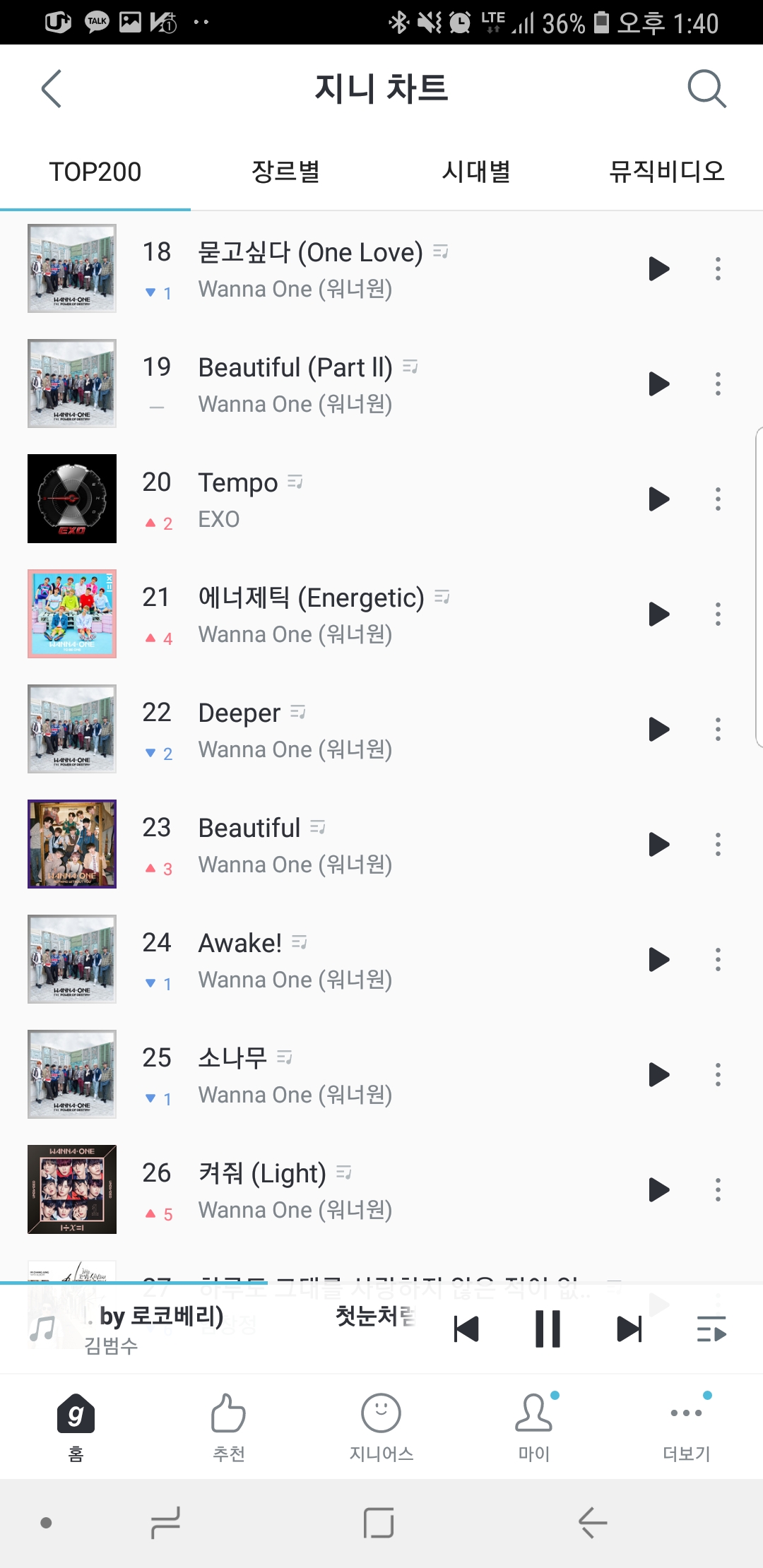Play the song Awake!
Image resolution: width=763 pixels, height=1568 pixels.
tap(658, 959)
